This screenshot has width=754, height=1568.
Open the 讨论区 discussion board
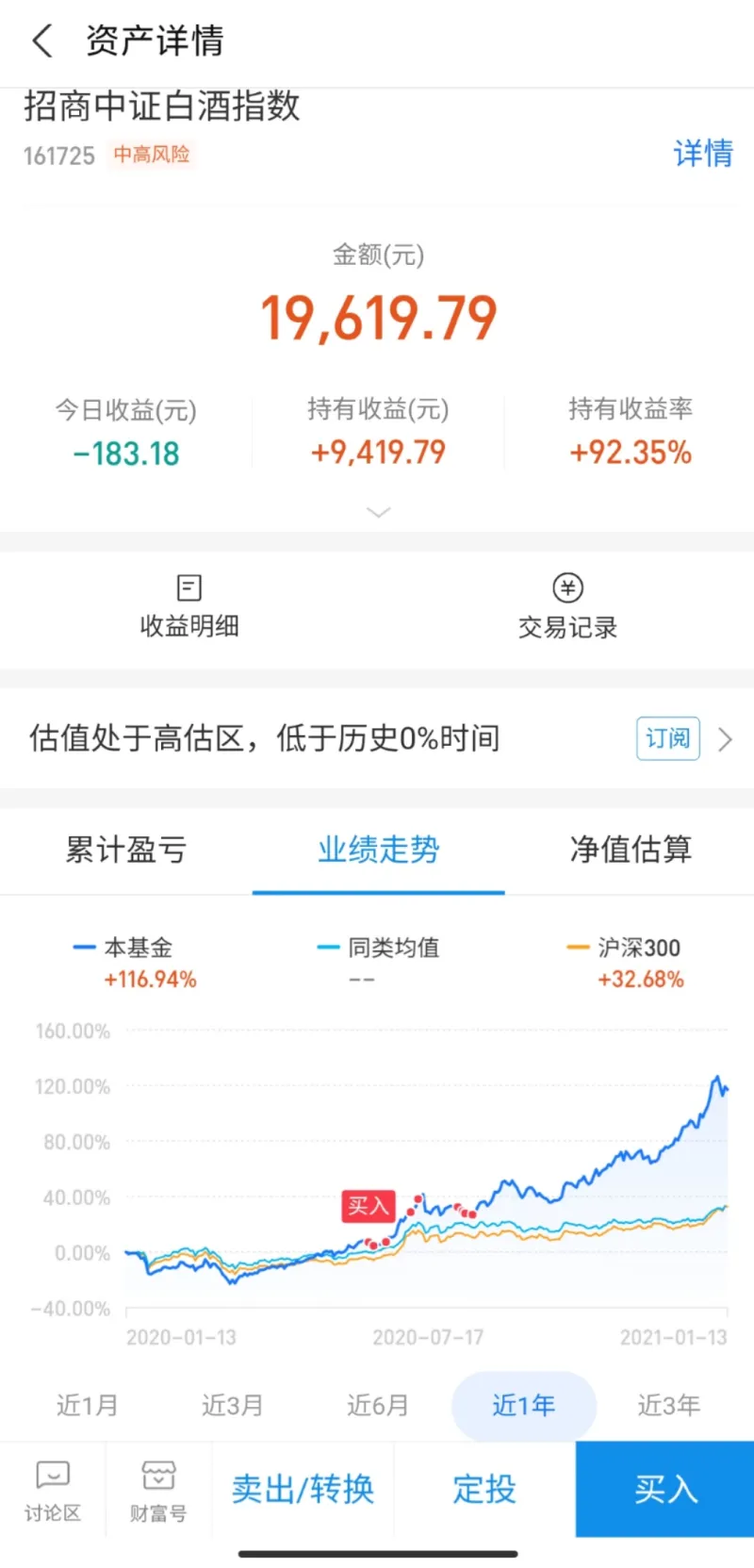53,1491
